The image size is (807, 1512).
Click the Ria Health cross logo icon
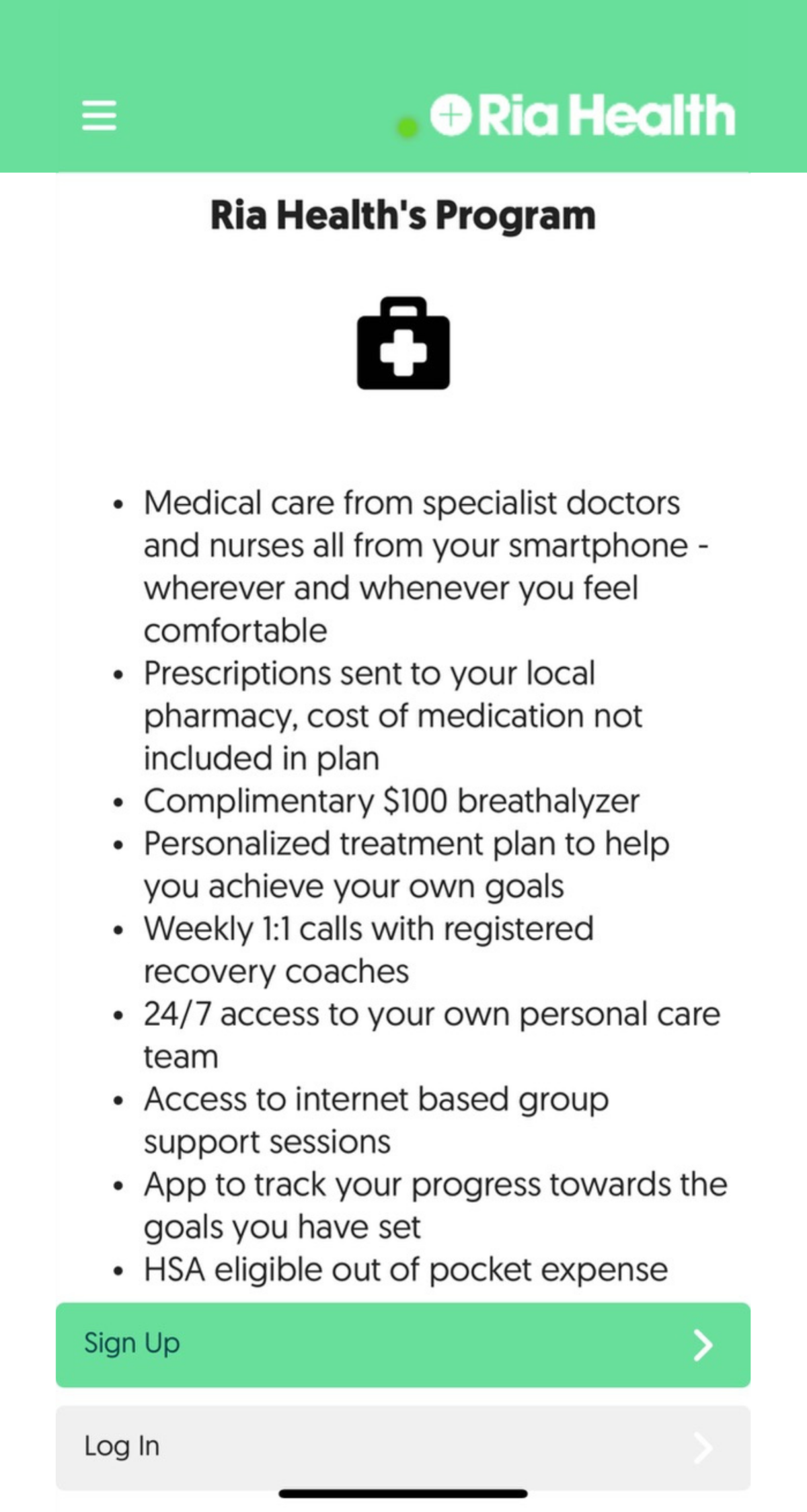tap(452, 115)
